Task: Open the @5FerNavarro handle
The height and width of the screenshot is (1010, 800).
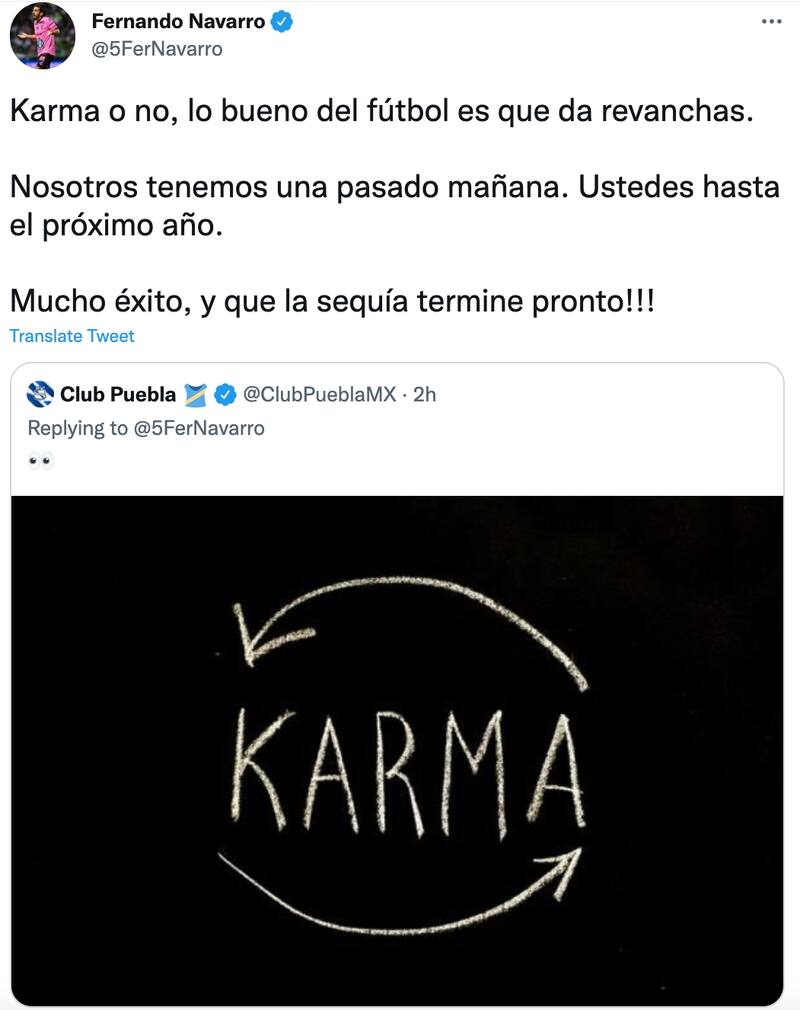Action: coord(157,48)
